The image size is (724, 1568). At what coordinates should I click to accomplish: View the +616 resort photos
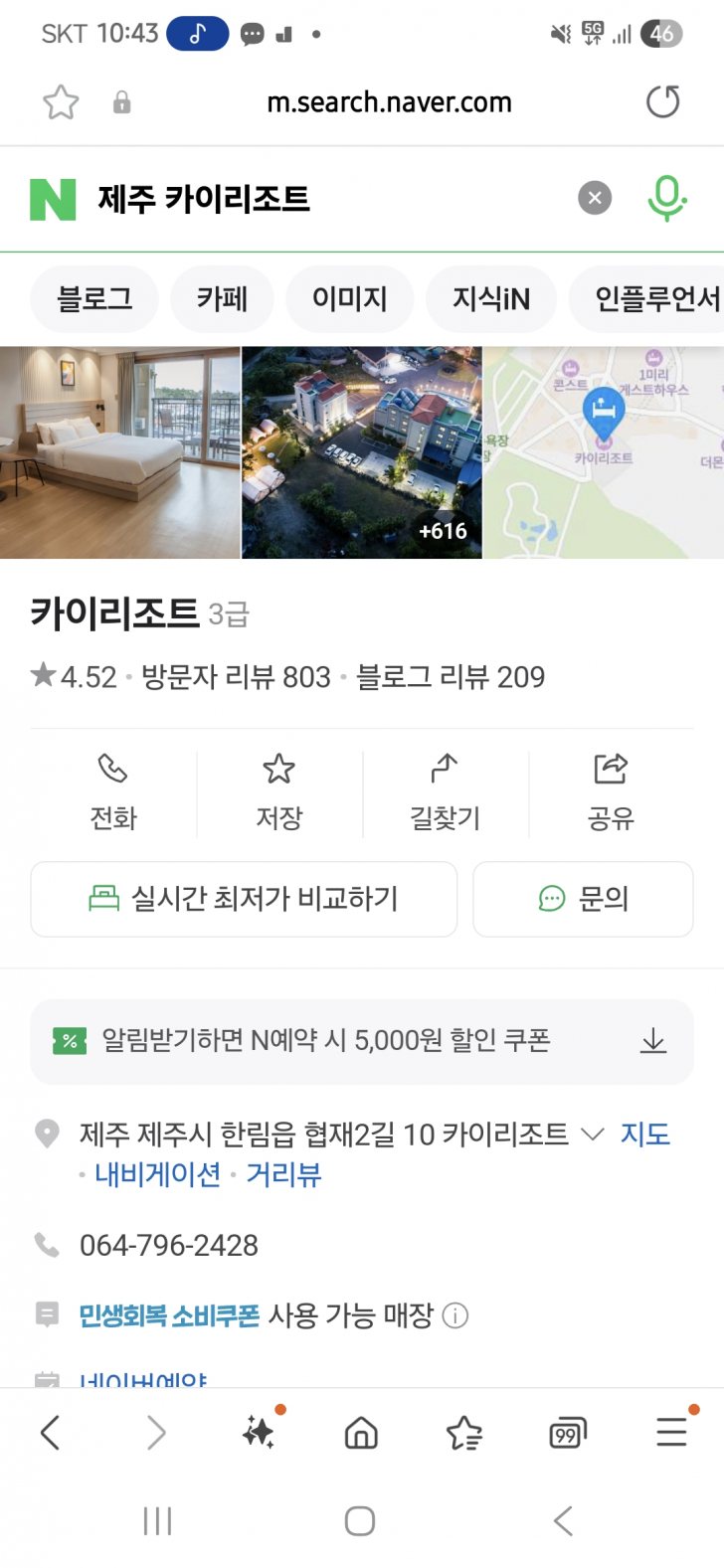point(362,452)
